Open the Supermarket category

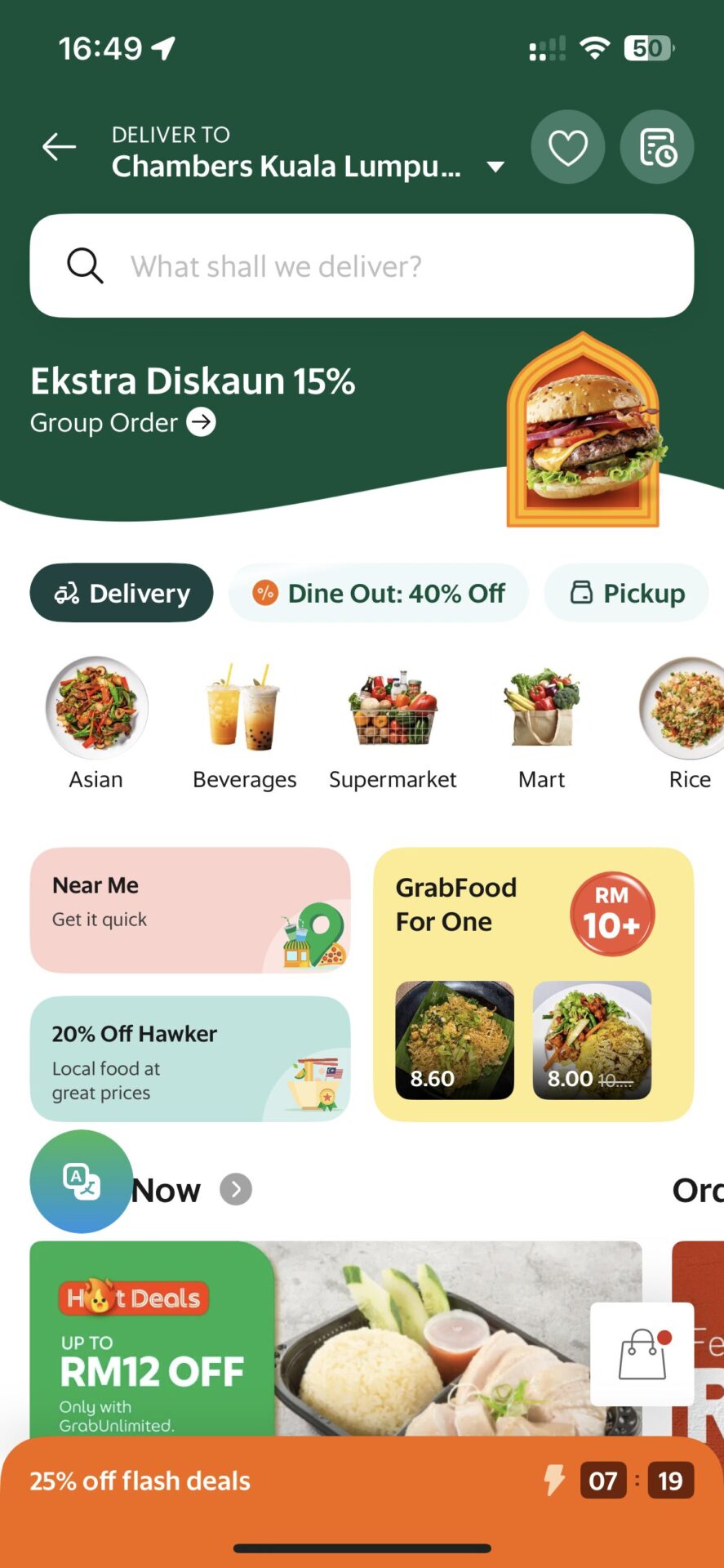tap(393, 723)
